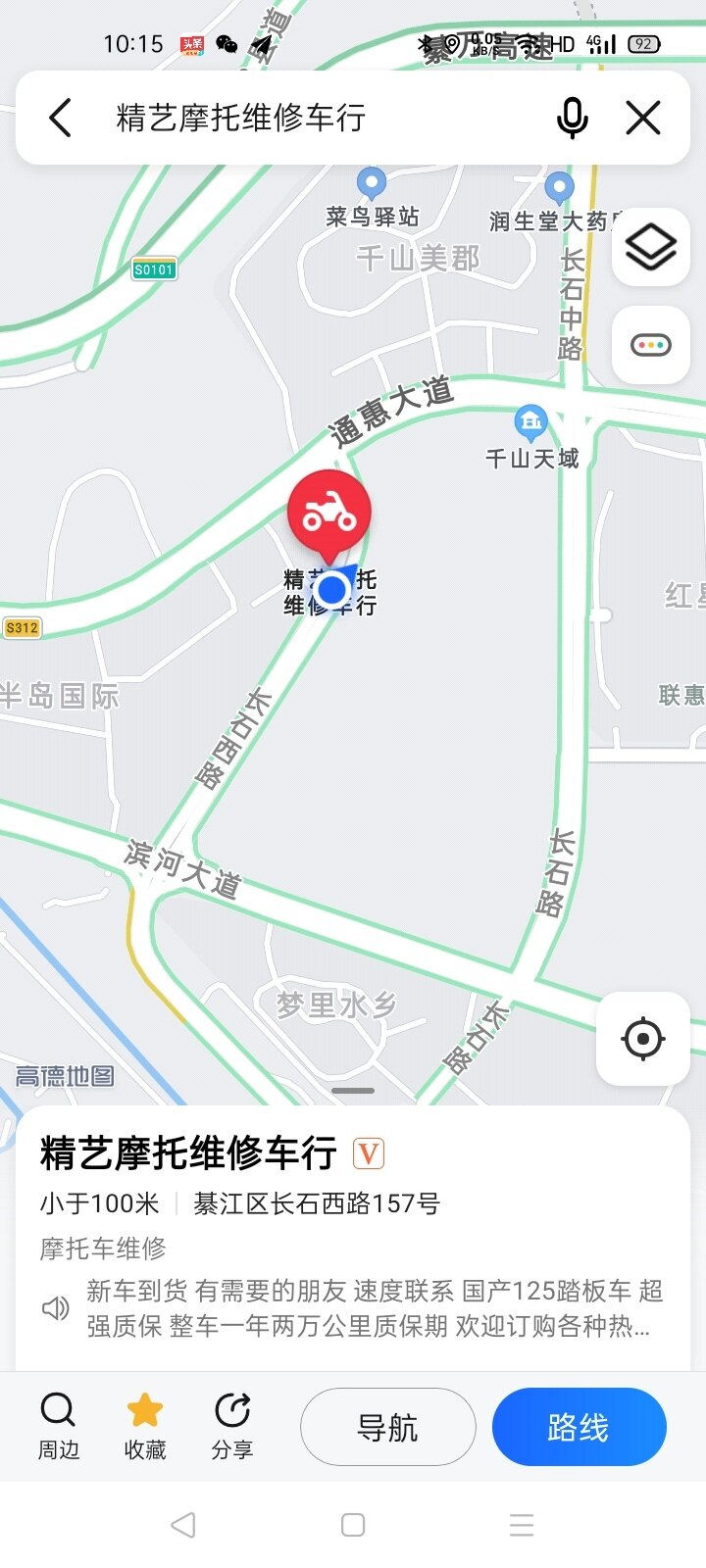706x1568 pixels.
Task: Clear the search with the X
Action: click(x=643, y=119)
